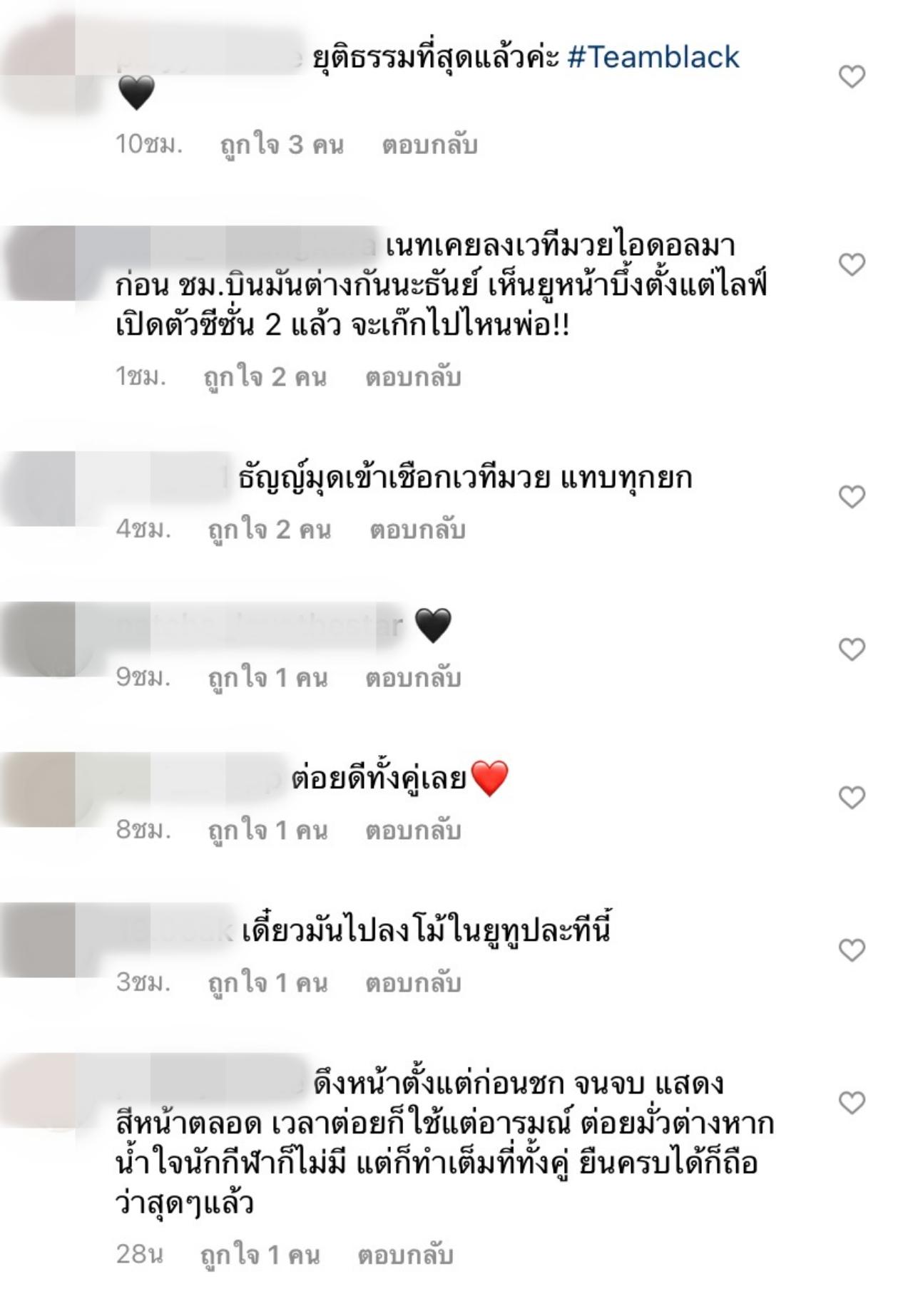View who liked the 4ชม. comment
The image size is (913, 1316).
coord(269,530)
